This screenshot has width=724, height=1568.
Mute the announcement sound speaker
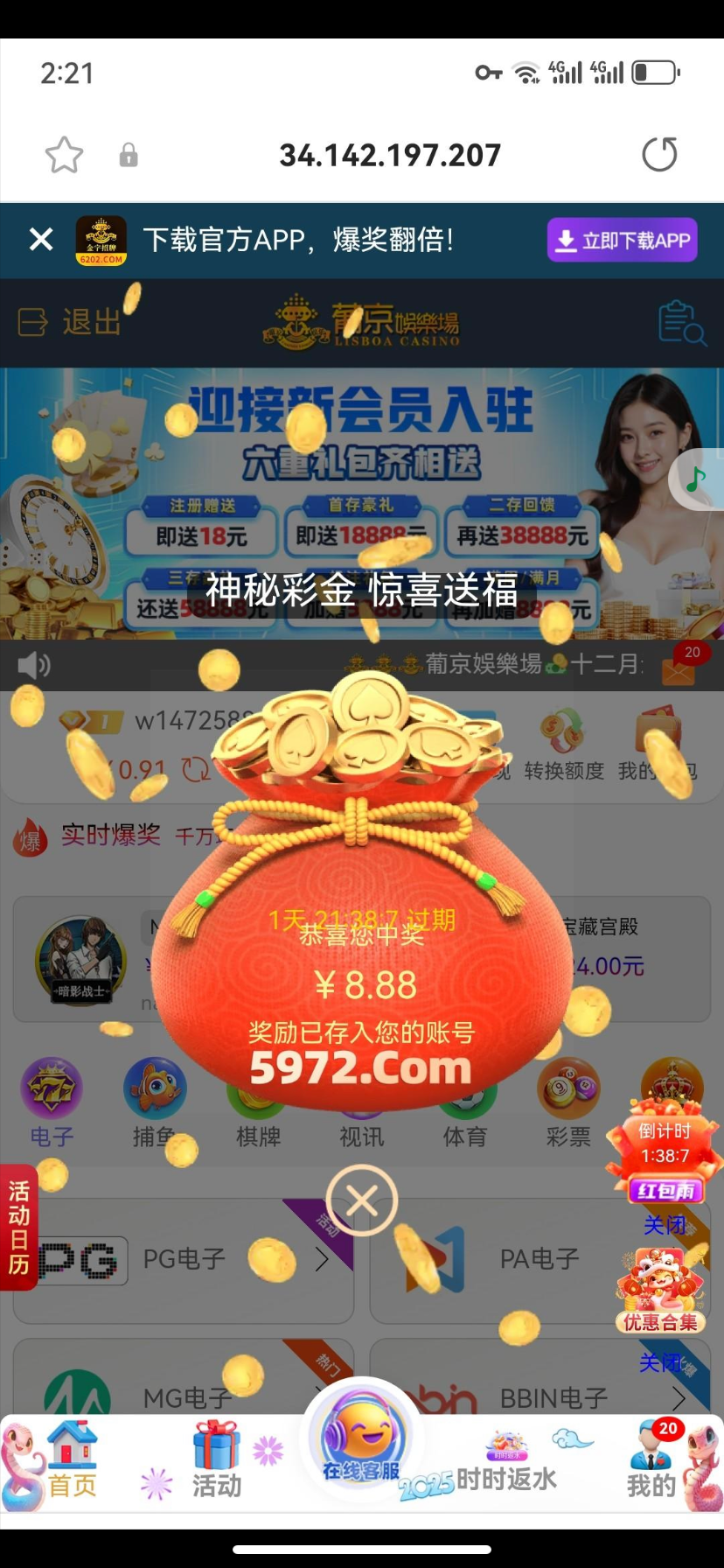tap(34, 666)
